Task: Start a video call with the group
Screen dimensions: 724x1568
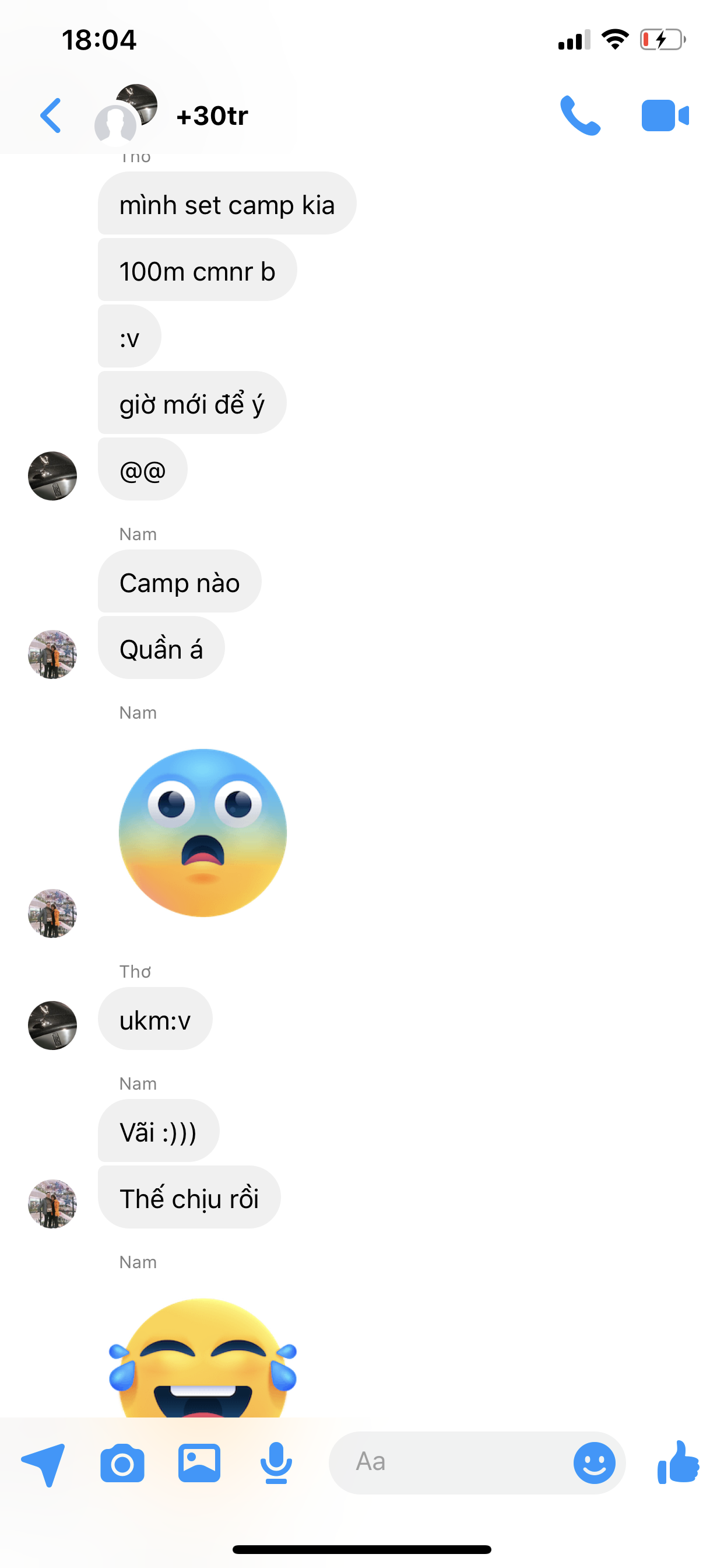Action: click(665, 115)
